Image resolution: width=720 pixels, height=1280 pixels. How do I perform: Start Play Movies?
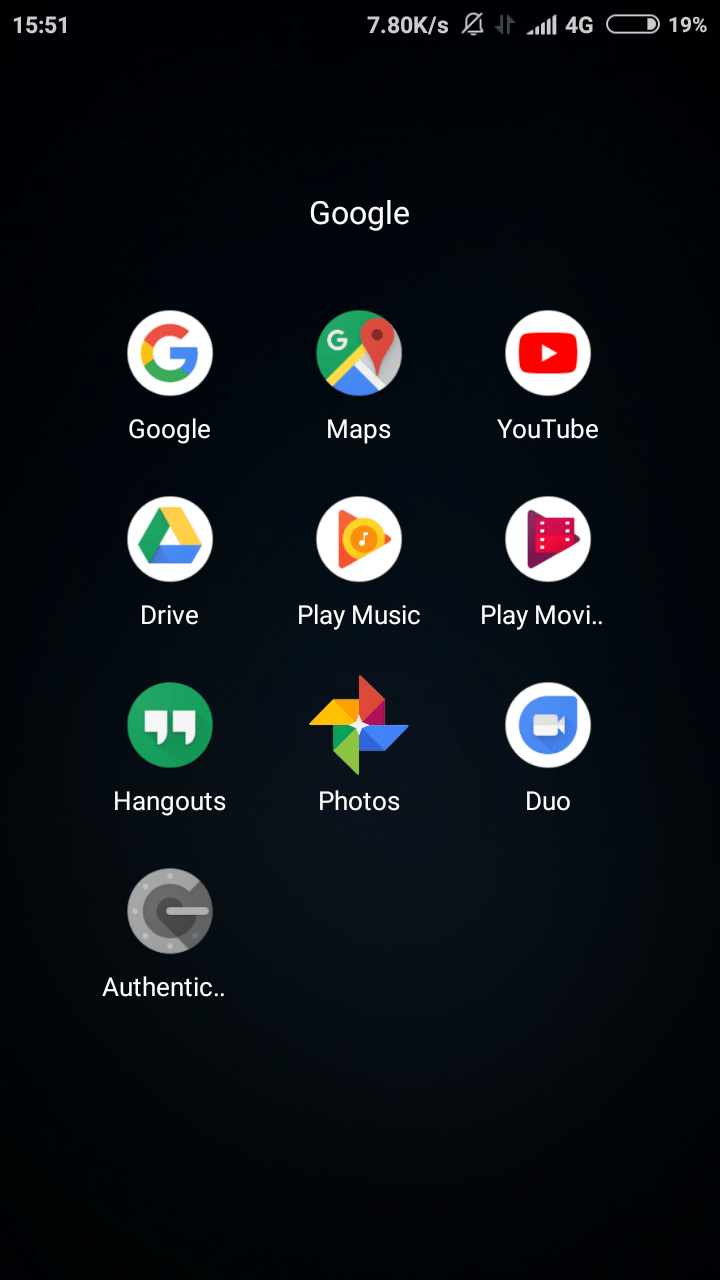pyautogui.click(x=547, y=538)
